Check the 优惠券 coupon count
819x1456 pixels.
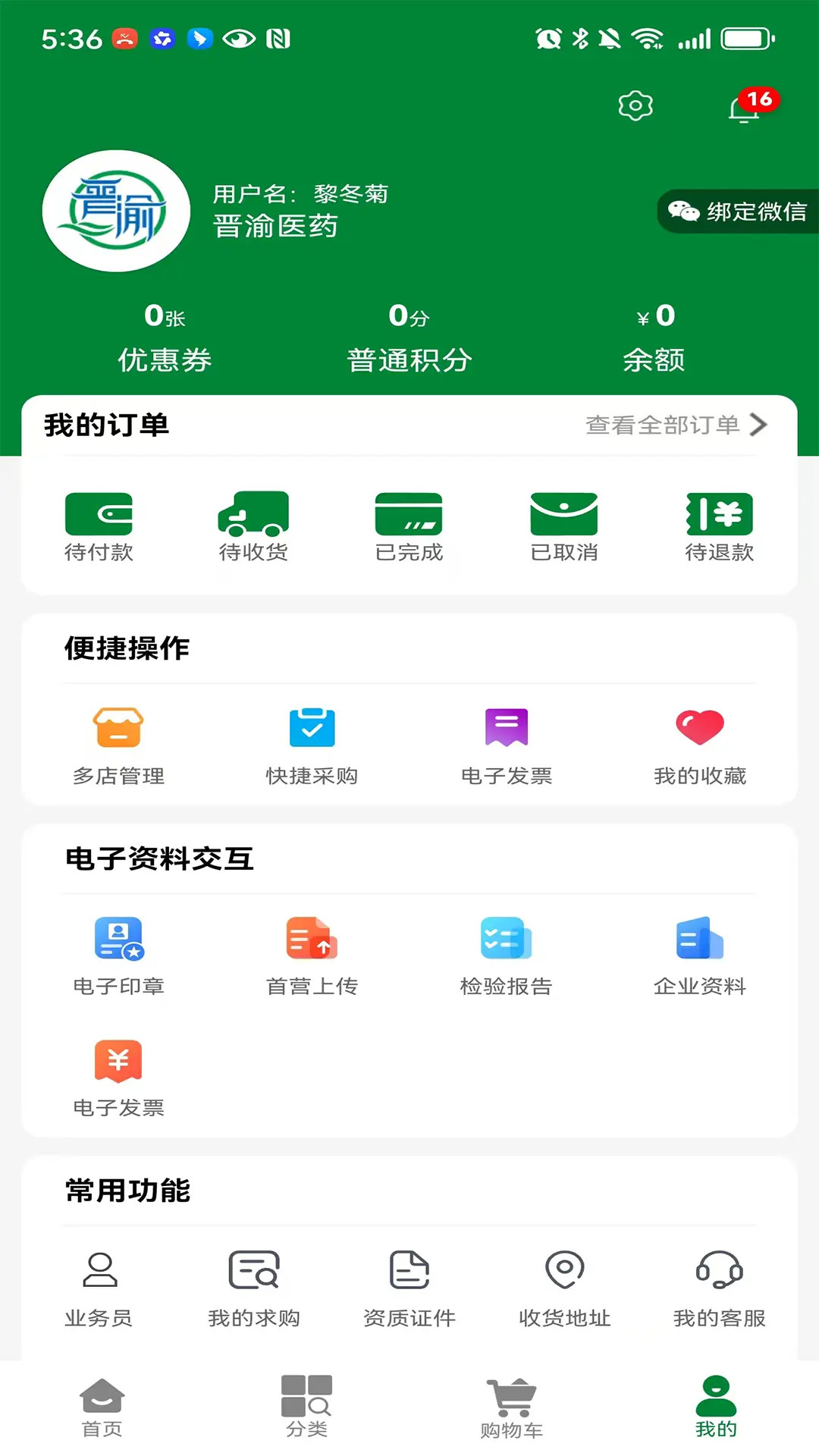165,336
